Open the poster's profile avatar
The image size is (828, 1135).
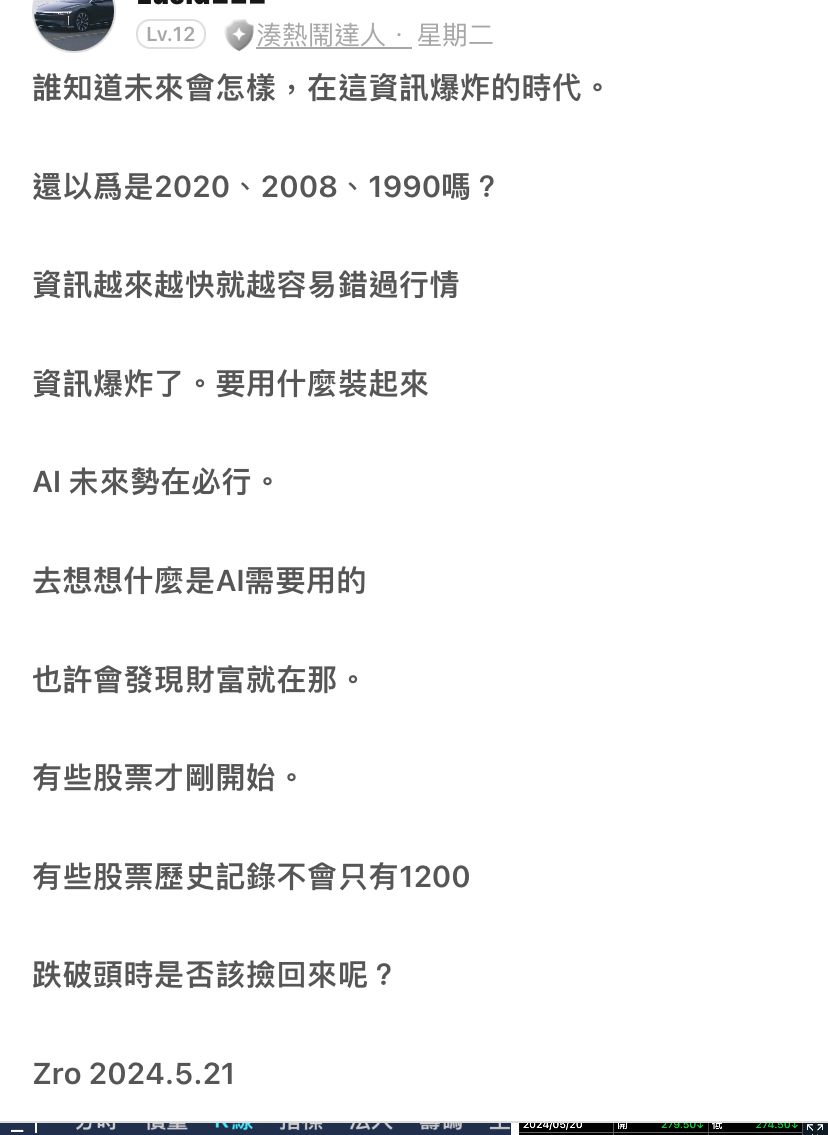[74, 20]
